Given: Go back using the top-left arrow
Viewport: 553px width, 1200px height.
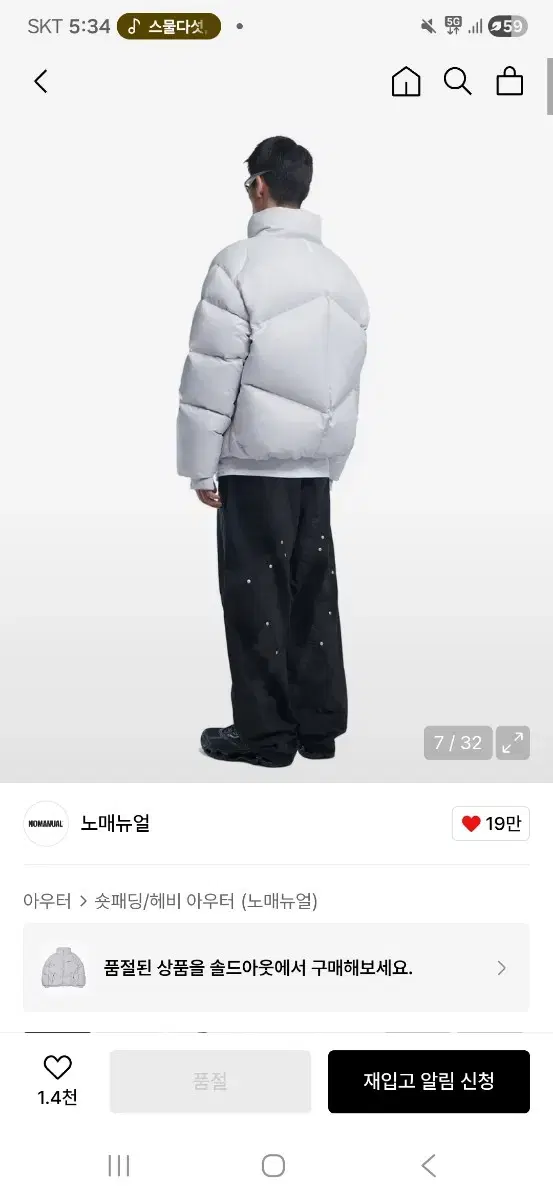Looking at the screenshot, I should coord(41,81).
